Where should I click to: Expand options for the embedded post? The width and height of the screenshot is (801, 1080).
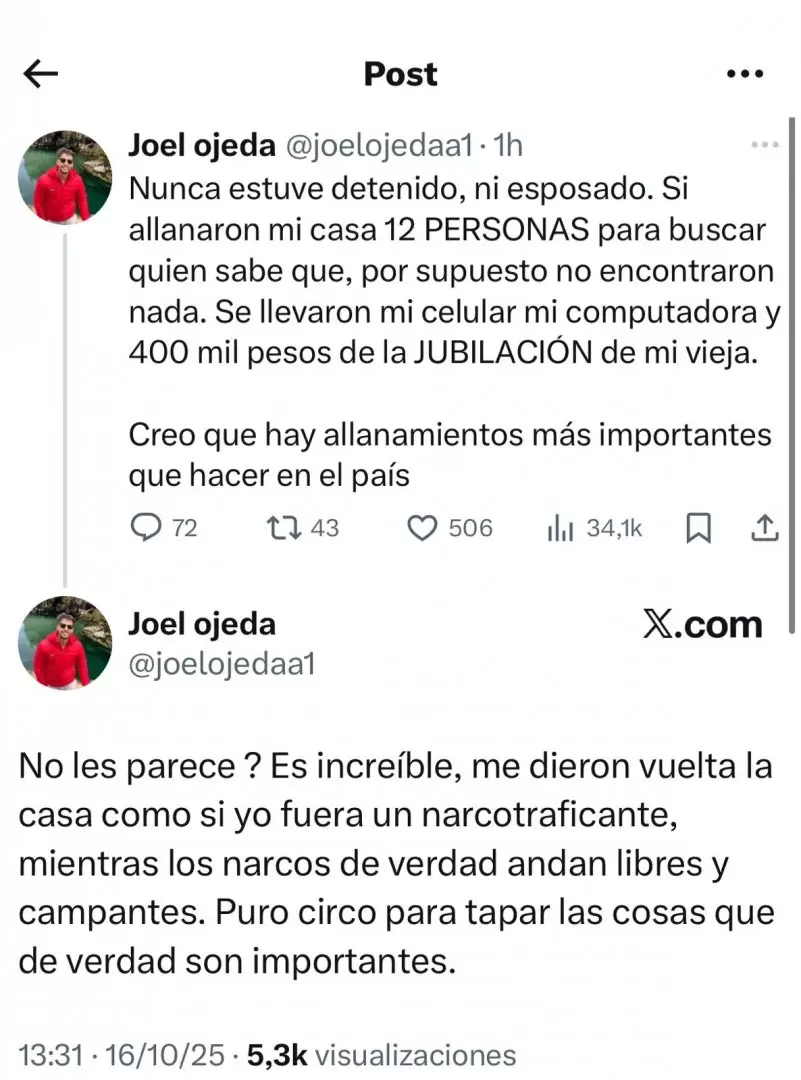click(x=766, y=144)
